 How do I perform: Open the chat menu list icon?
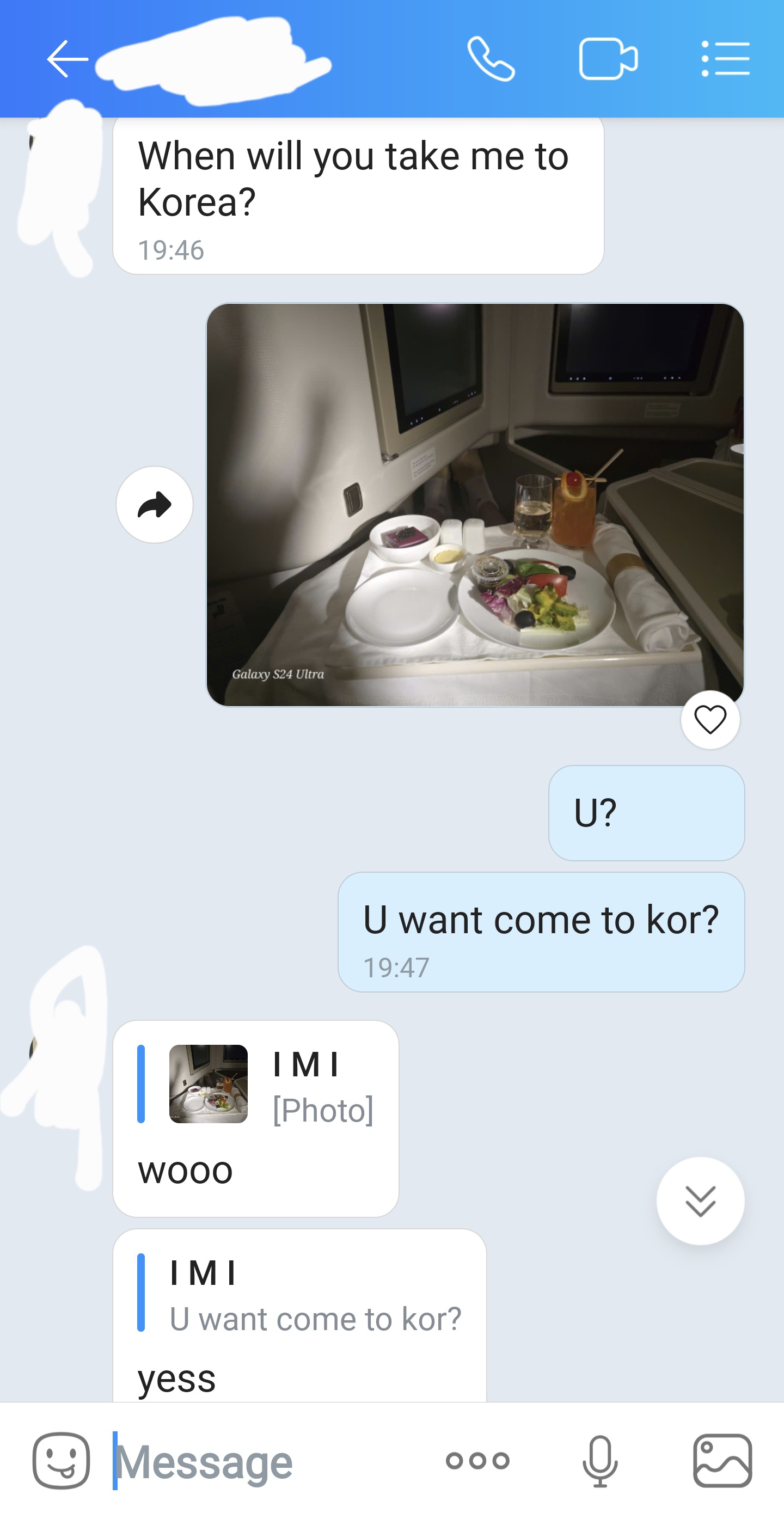pyautogui.click(x=725, y=59)
